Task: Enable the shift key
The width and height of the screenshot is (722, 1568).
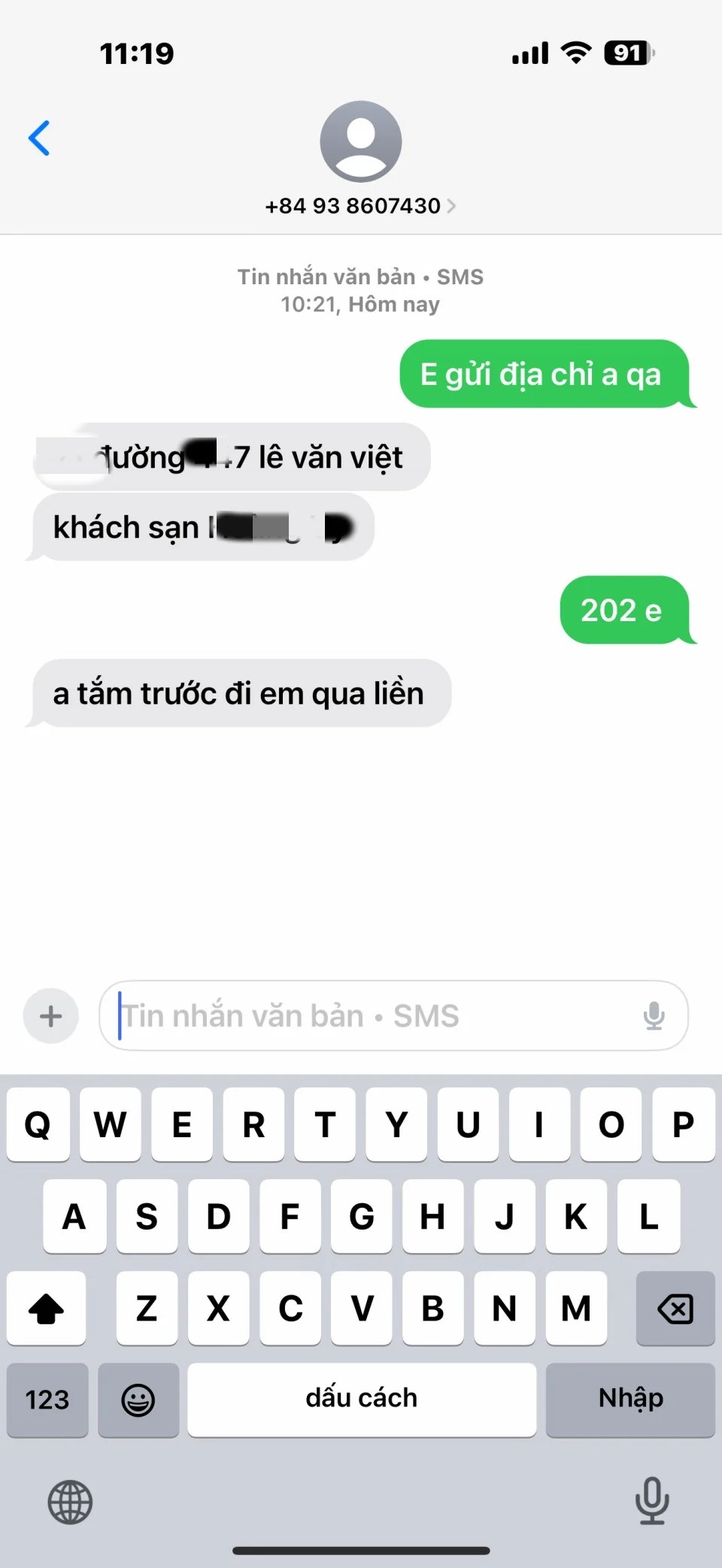Action: pos(46,1309)
